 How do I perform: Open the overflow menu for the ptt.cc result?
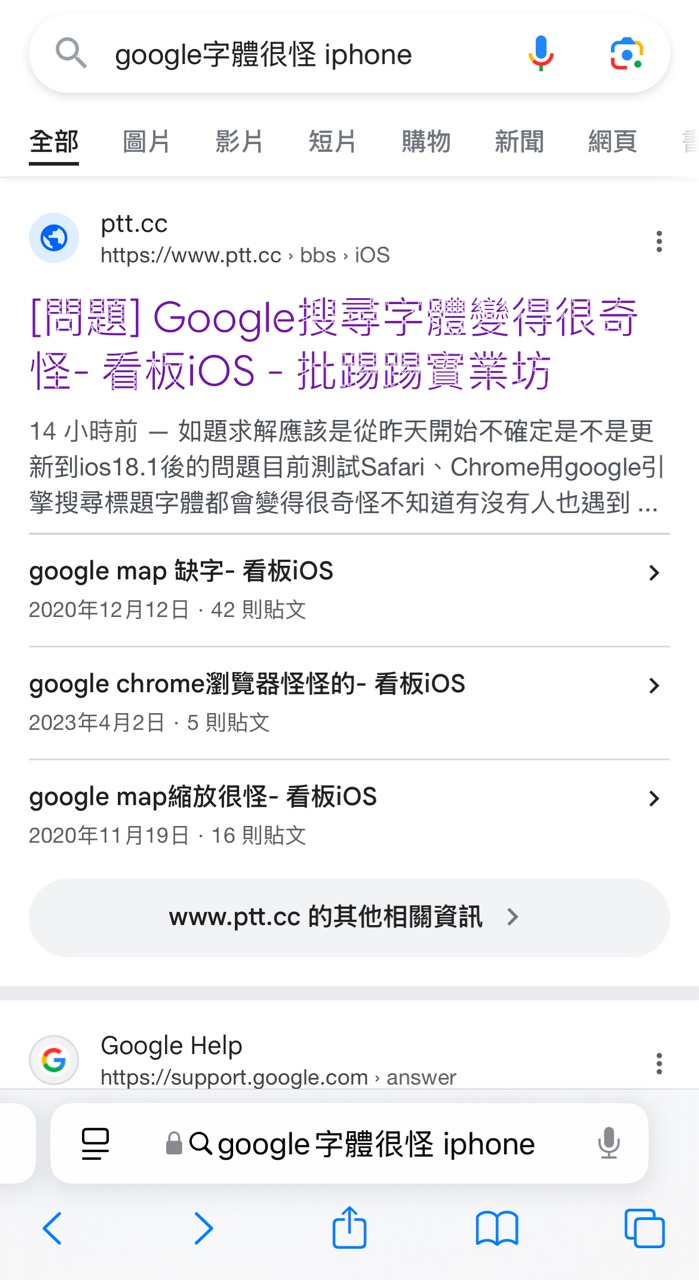[658, 241]
